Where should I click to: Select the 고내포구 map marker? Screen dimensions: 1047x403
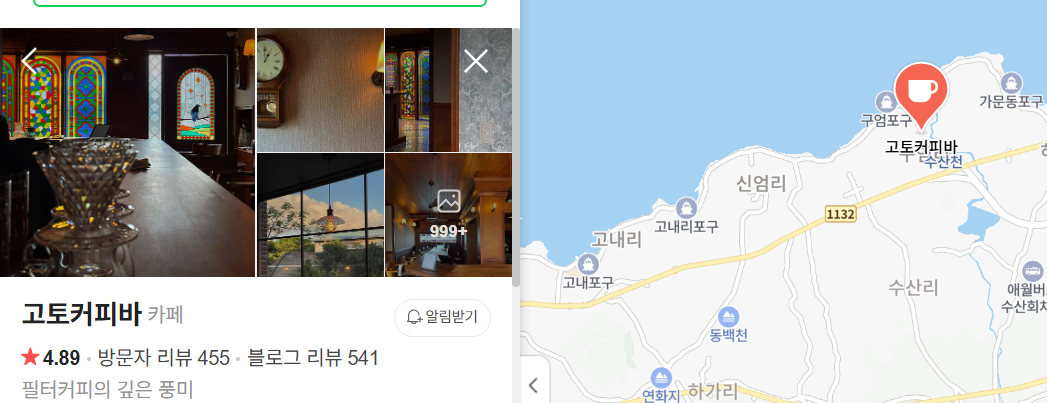point(588,264)
